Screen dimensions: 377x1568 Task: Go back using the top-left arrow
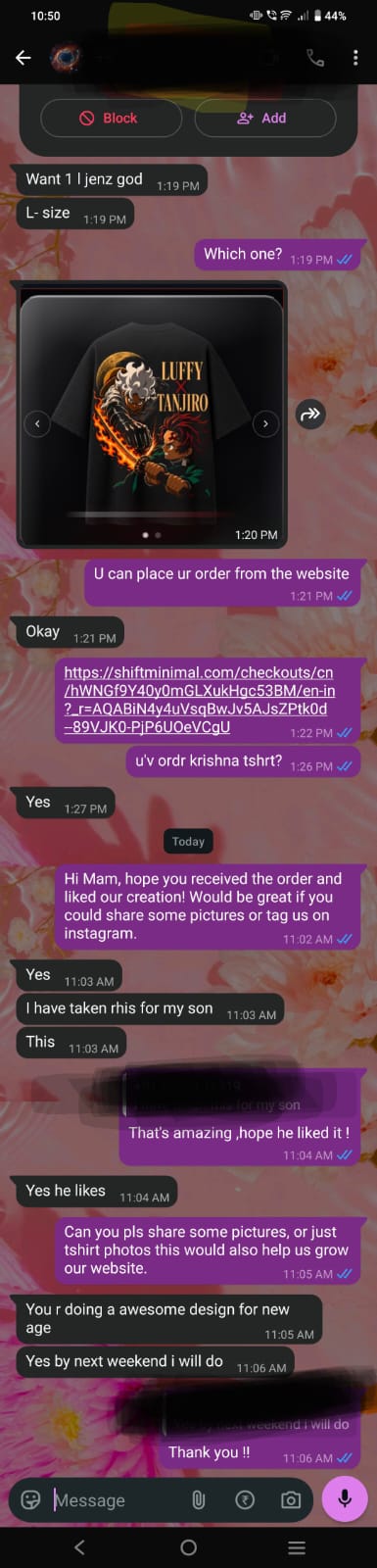24,59
